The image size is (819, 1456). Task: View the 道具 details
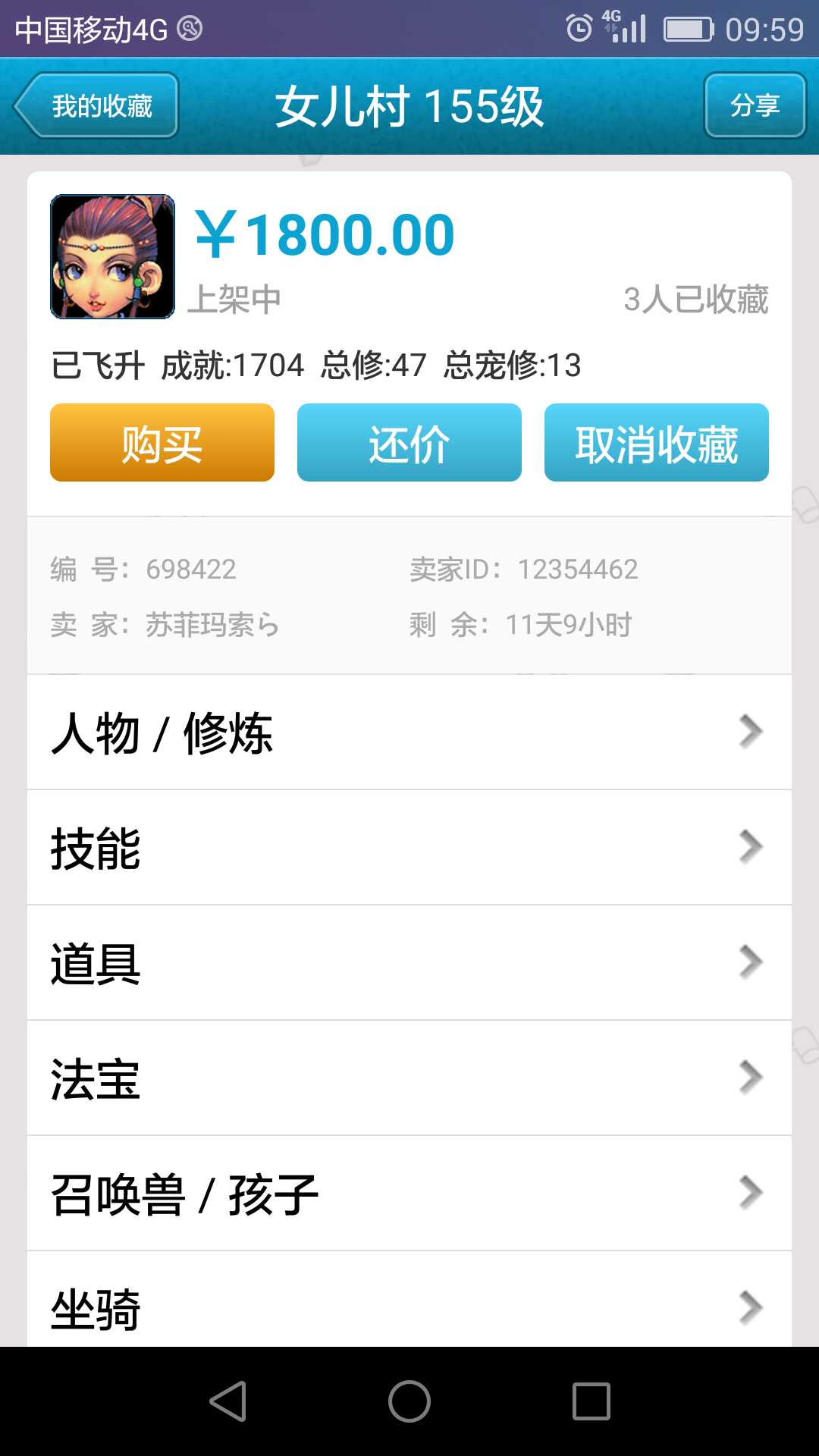coord(409,963)
